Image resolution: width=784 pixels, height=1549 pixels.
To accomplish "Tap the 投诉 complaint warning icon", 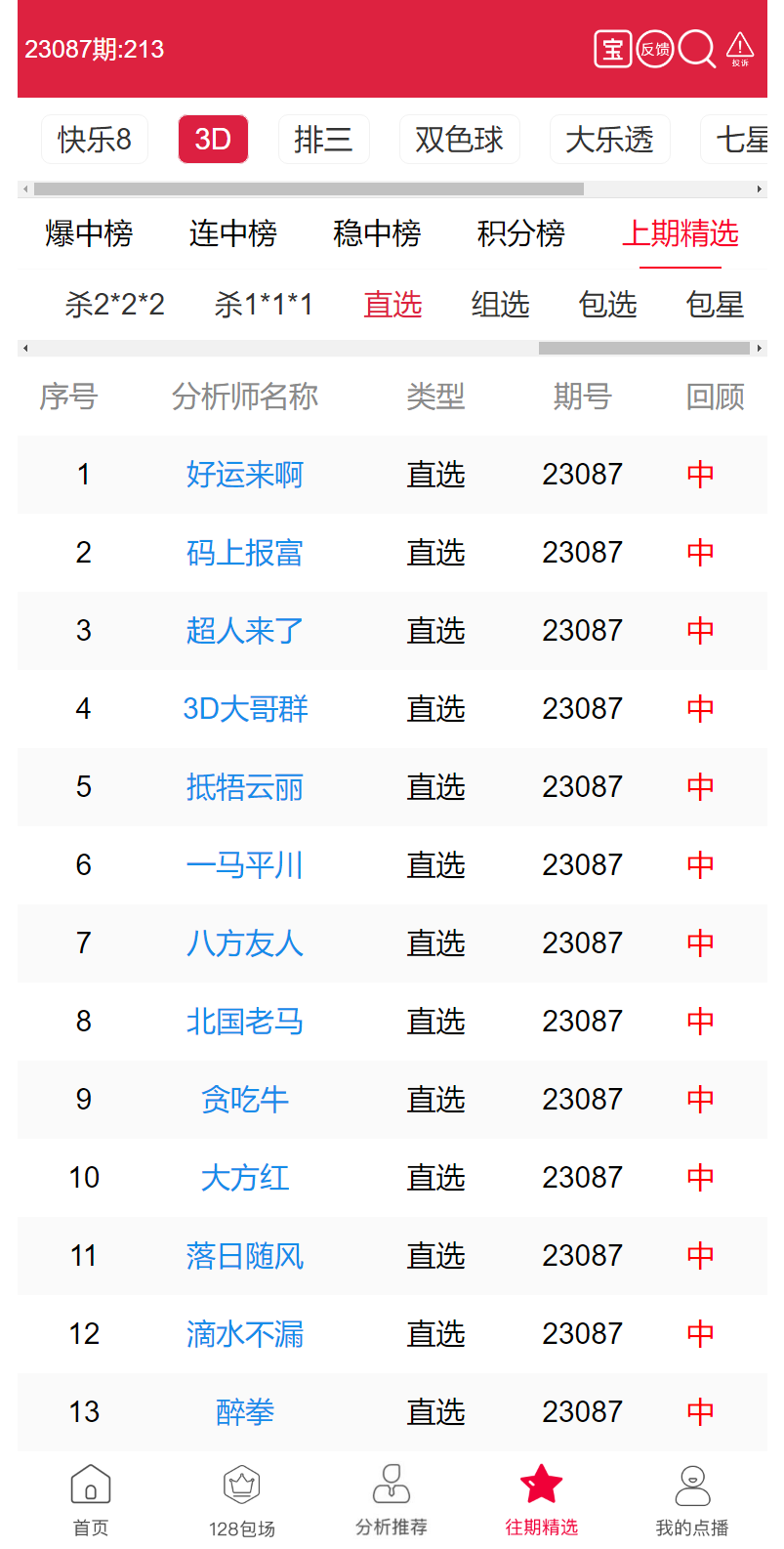I will click(x=740, y=49).
